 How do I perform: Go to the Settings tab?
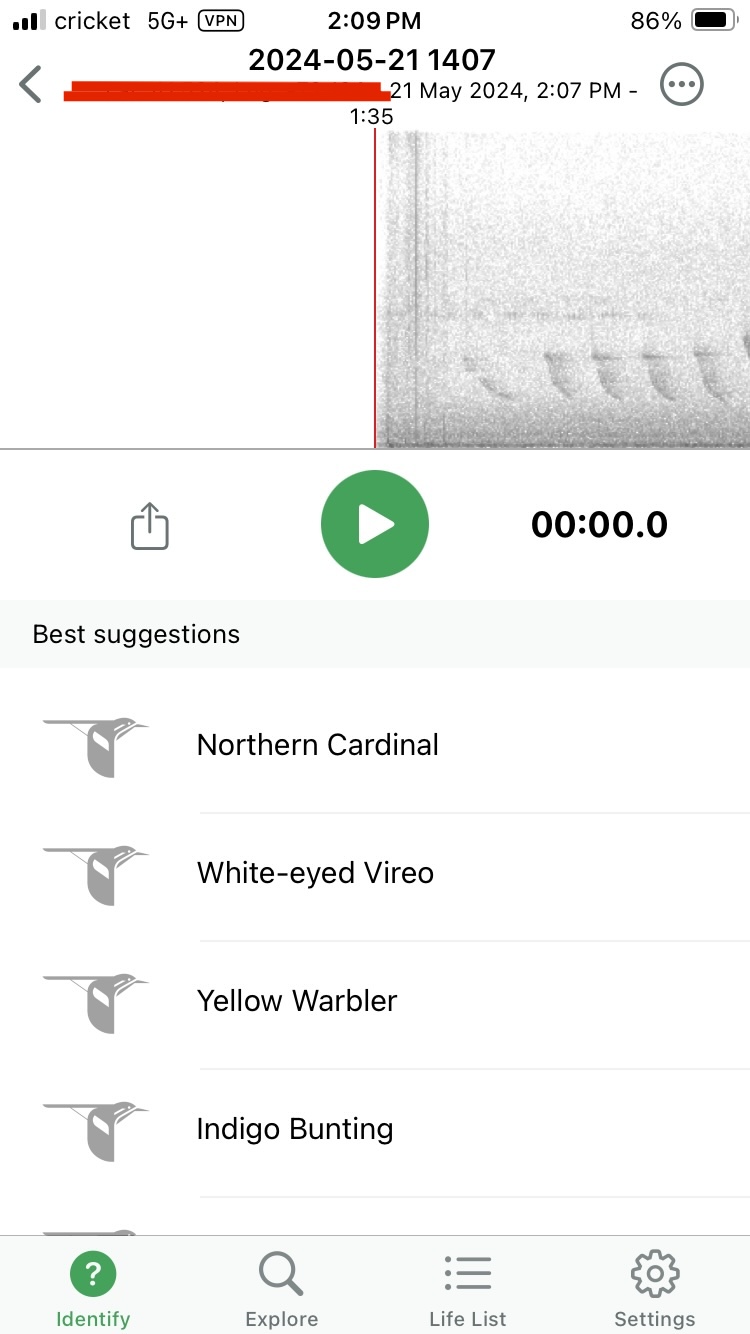point(655,1290)
